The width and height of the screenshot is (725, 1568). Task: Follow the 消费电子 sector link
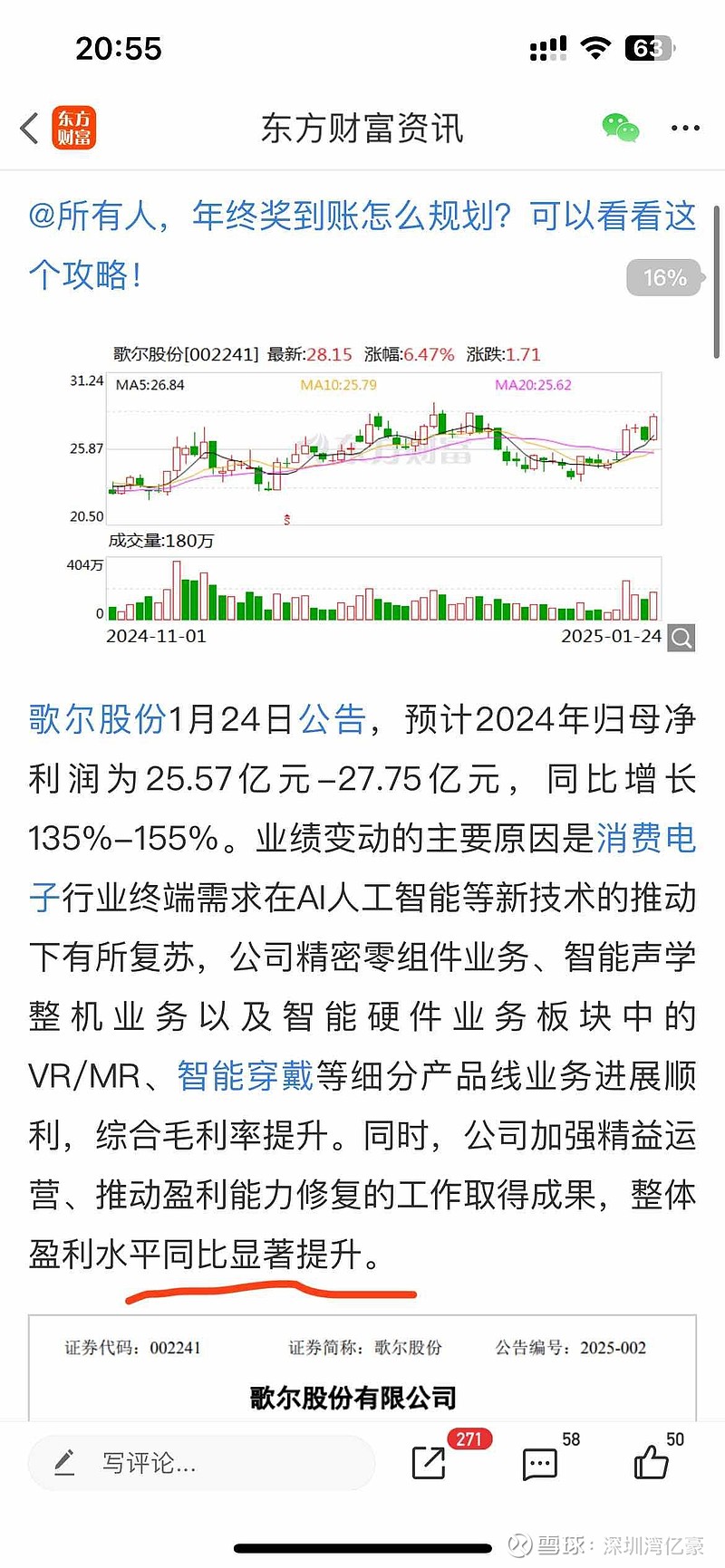click(x=645, y=839)
